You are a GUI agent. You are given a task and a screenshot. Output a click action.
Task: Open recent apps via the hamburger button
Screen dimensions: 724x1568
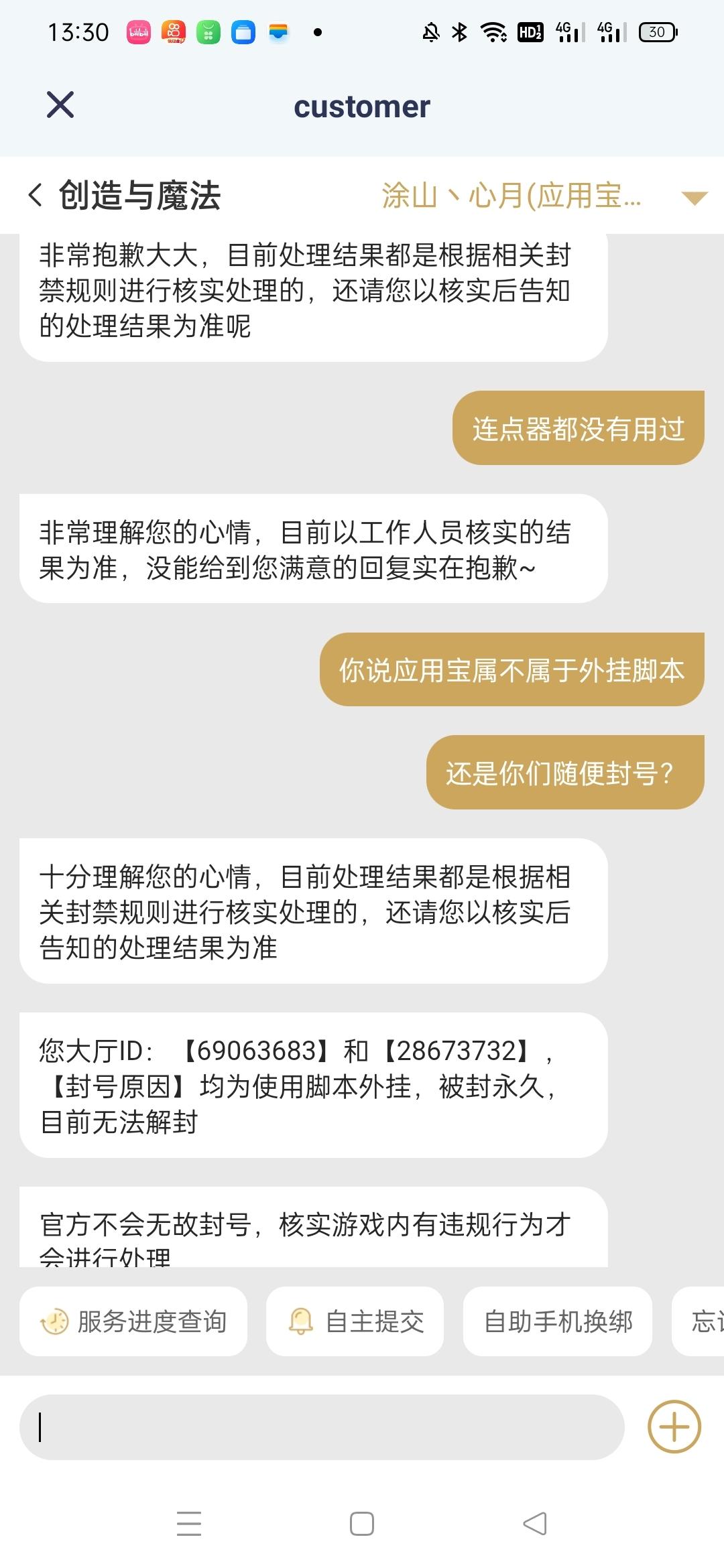pyautogui.click(x=188, y=1524)
